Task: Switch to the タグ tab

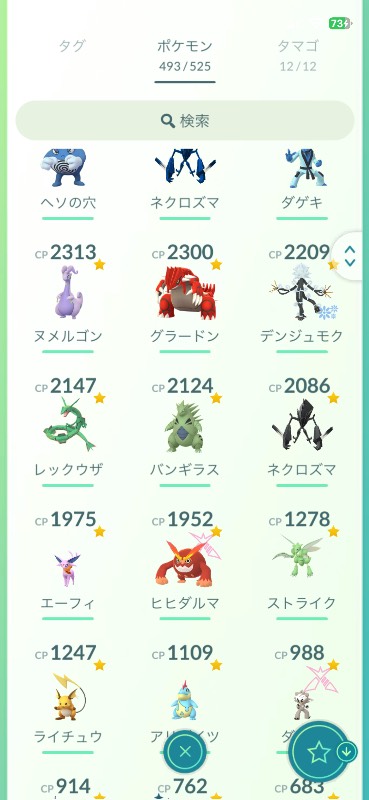Action: (x=71, y=46)
